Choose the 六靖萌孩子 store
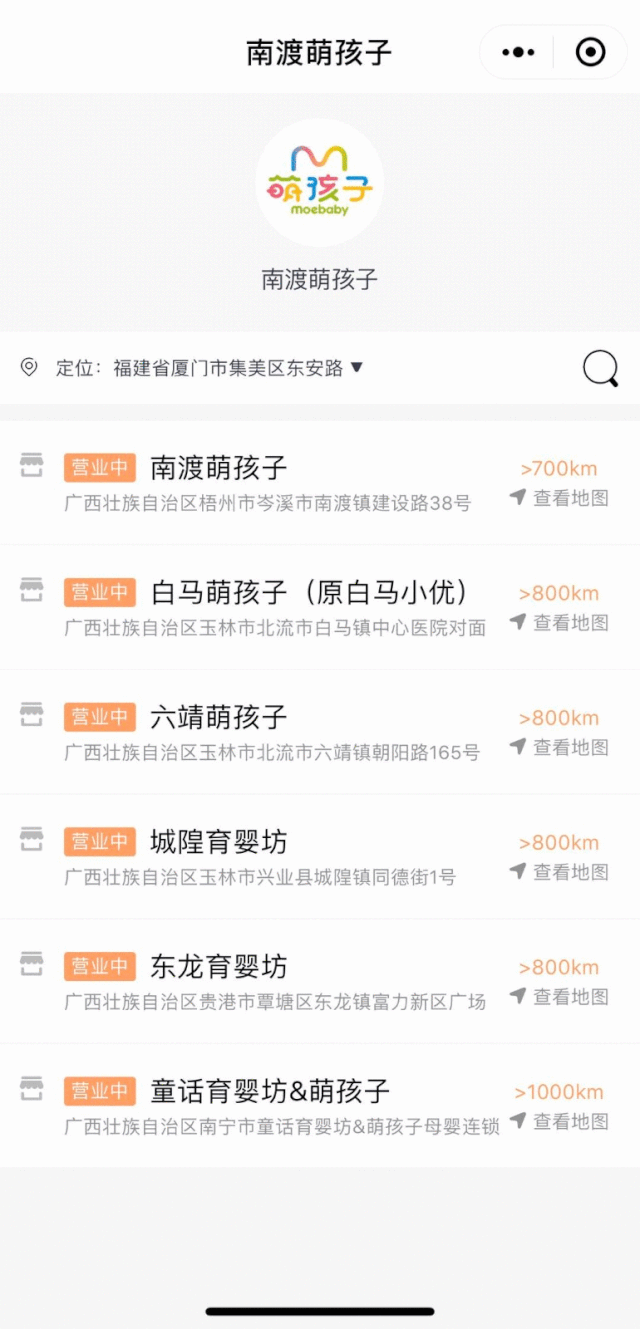 [219, 717]
